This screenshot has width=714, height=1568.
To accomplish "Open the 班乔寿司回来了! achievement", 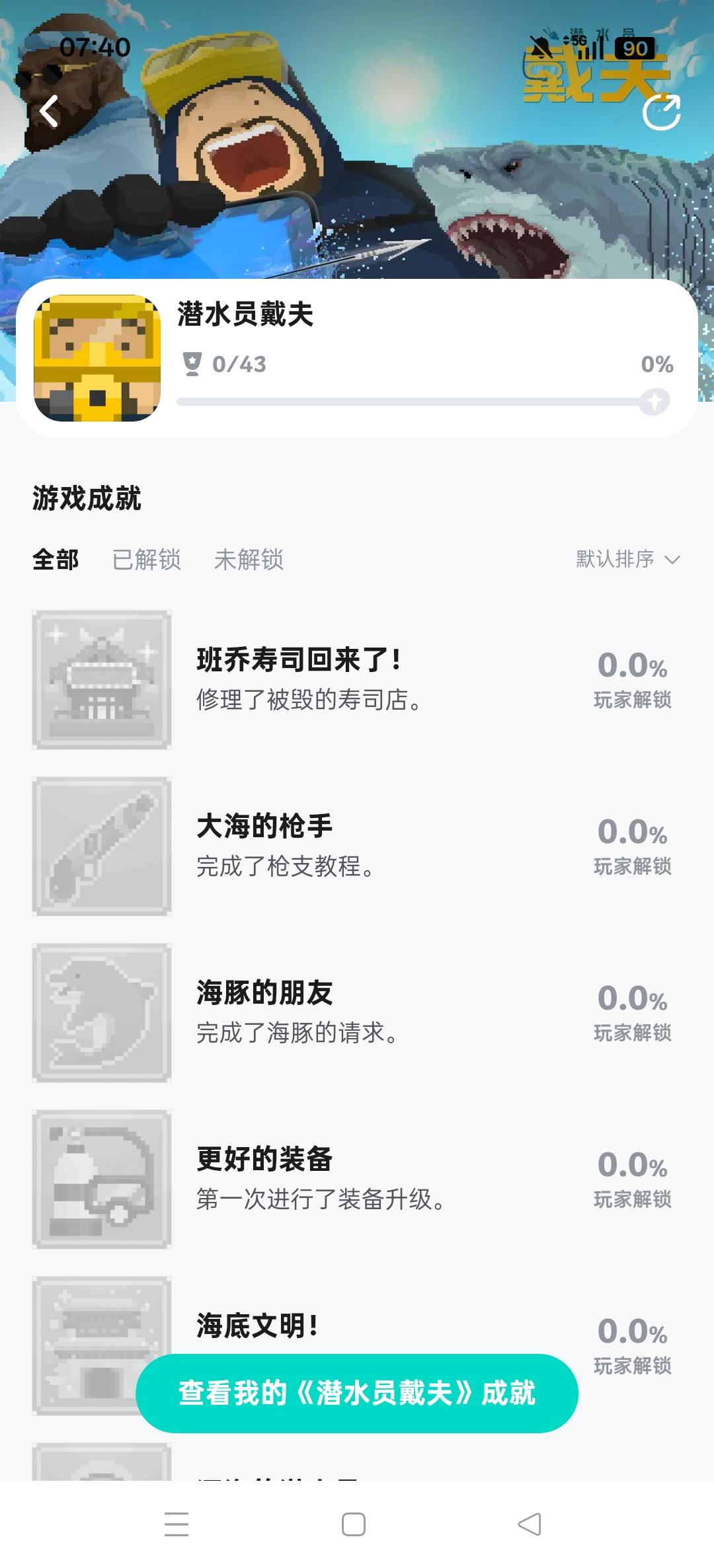I will click(x=357, y=679).
